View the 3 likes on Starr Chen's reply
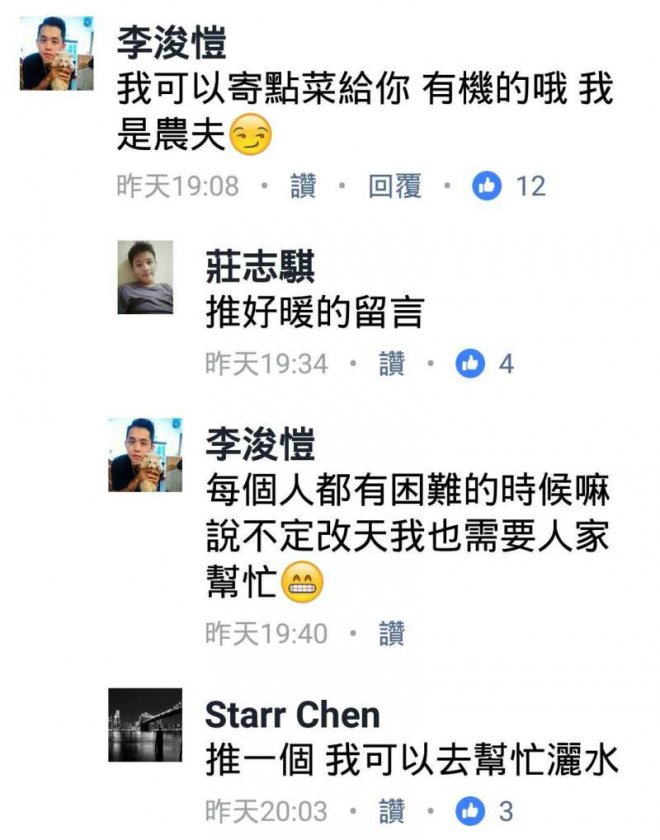 point(486,810)
